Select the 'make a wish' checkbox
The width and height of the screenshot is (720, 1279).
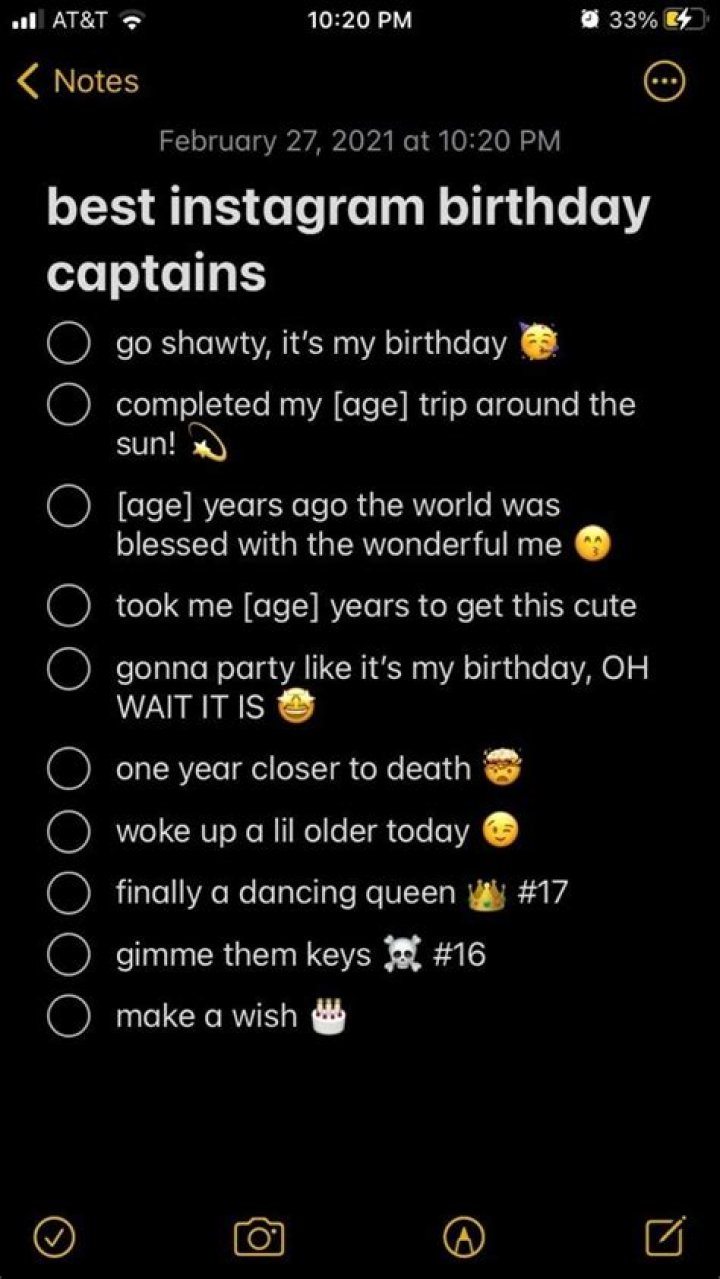pyautogui.click(x=68, y=1017)
